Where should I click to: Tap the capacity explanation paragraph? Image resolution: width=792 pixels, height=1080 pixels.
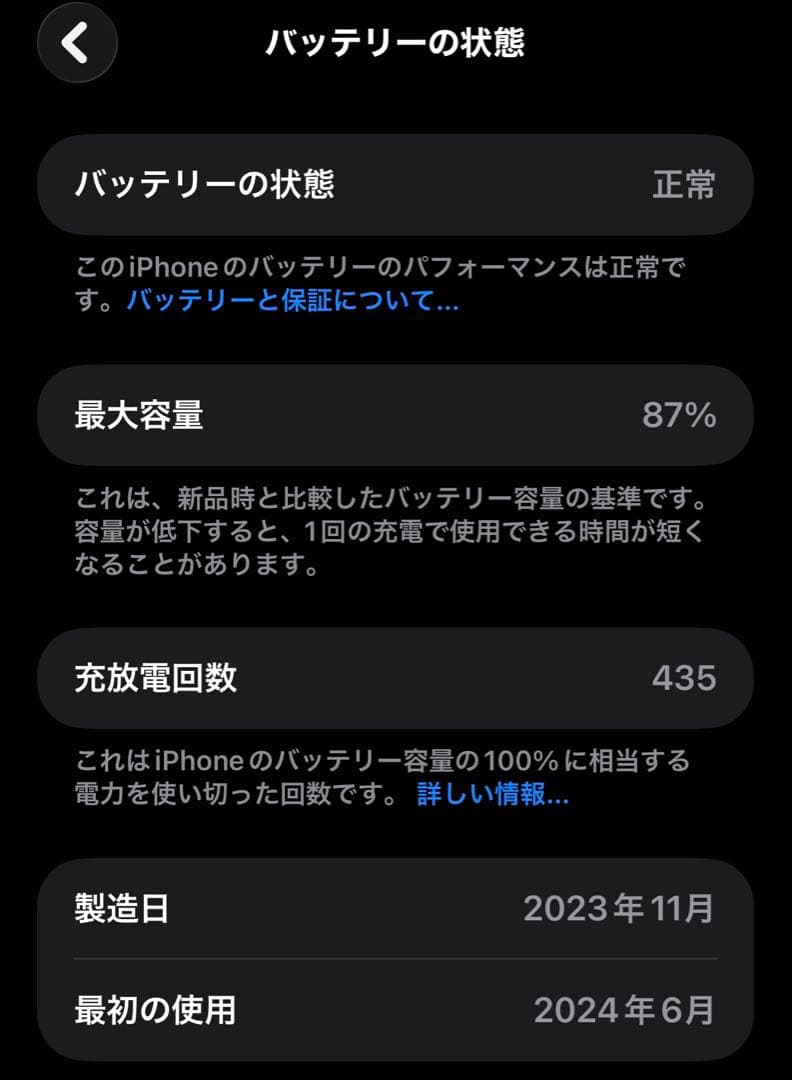pyautogui.click(x=396, y=533)
